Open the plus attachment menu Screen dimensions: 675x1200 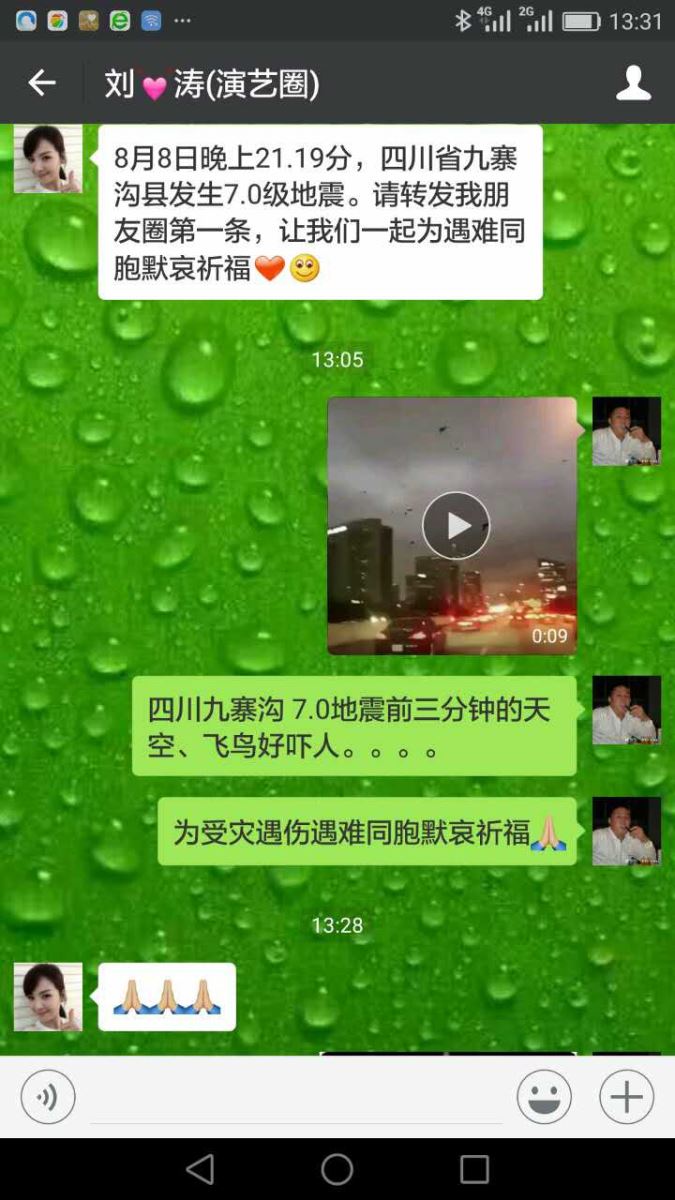pyautogui.click(x=627, y=1097)
